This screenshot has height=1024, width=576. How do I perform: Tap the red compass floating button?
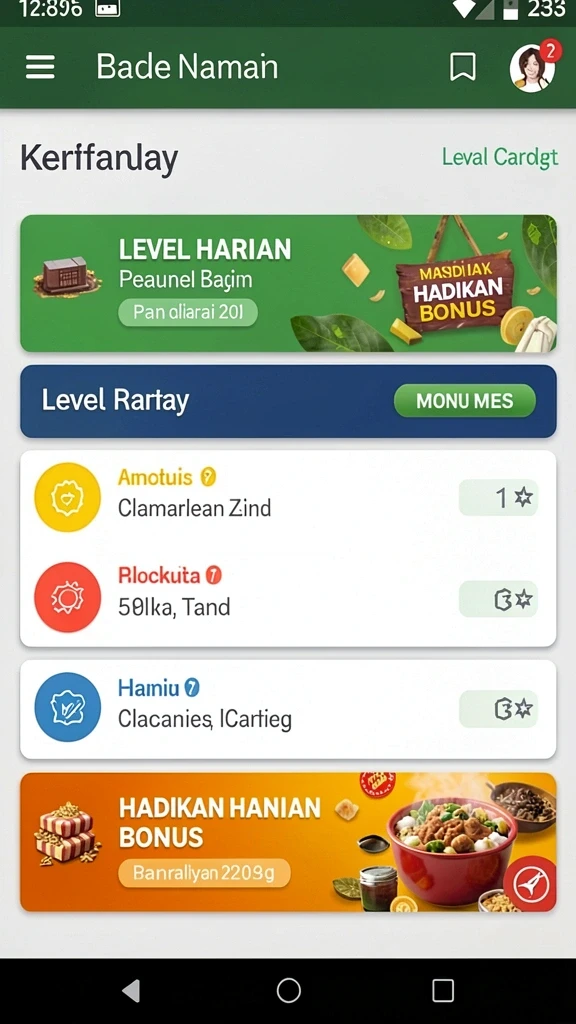tap(530, 884)
